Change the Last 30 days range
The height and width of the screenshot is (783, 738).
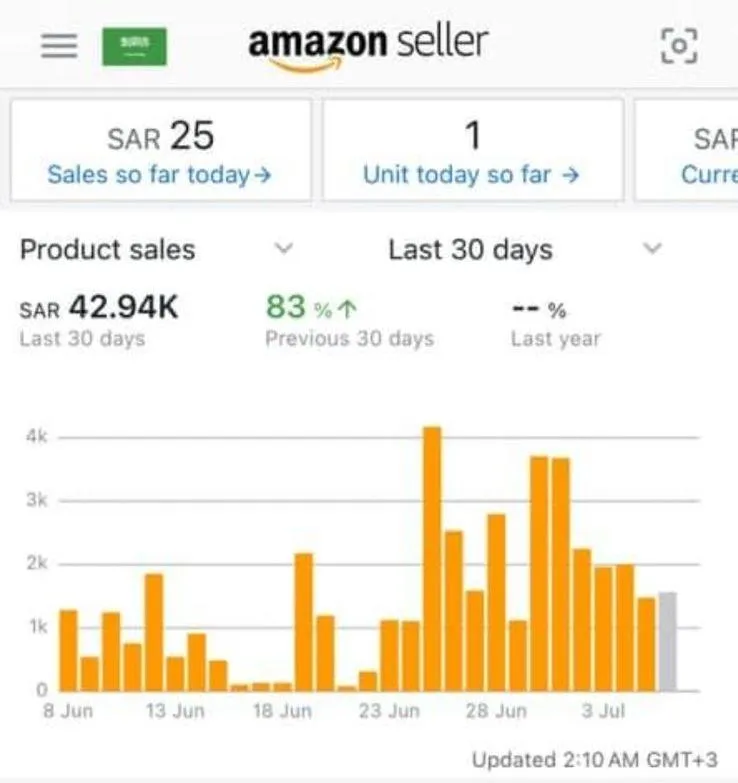click(x=525, y=250)
